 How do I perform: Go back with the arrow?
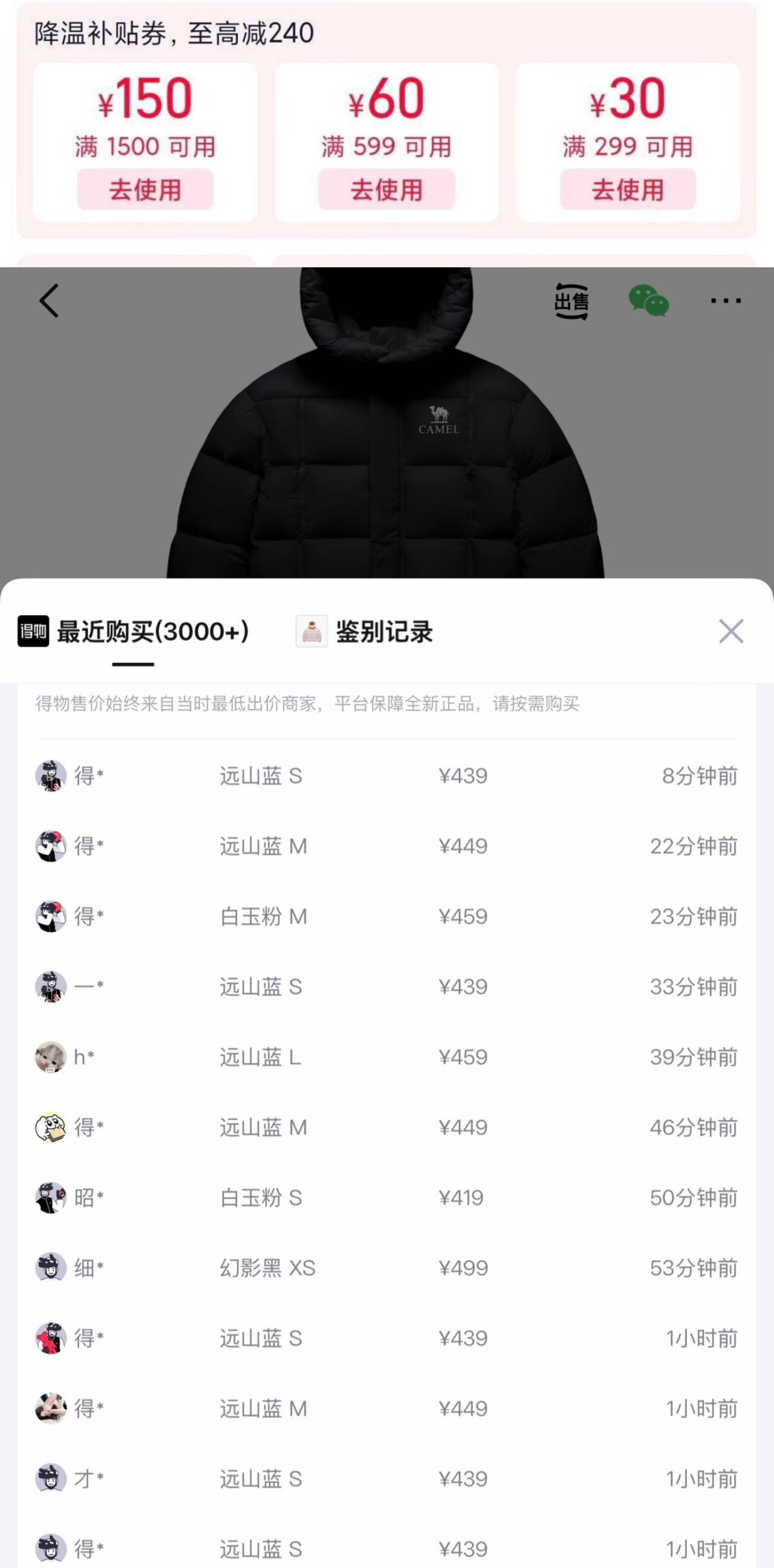click(x=50, y=301)
